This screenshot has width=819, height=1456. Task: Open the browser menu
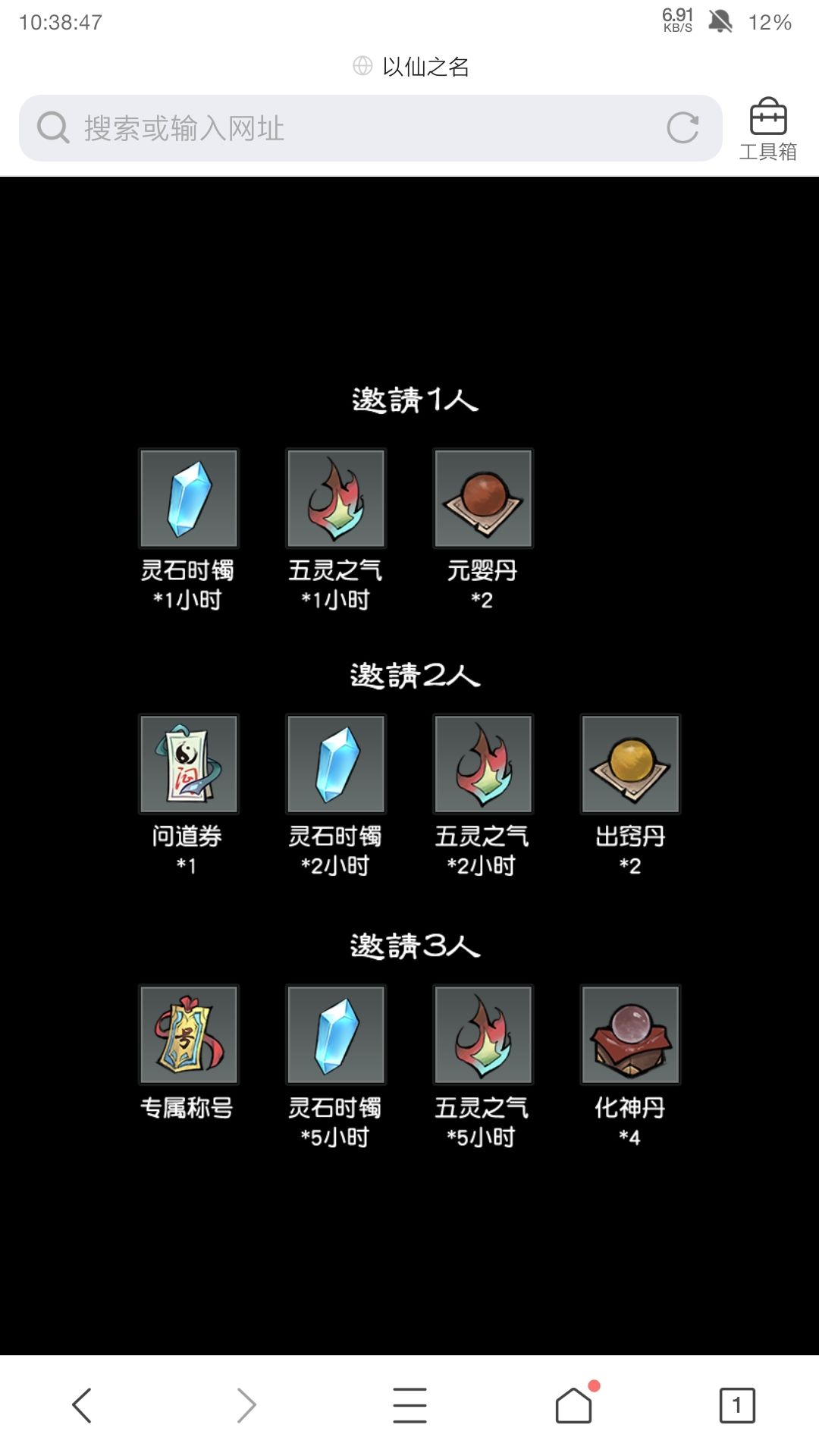(x=409, y=1405)
